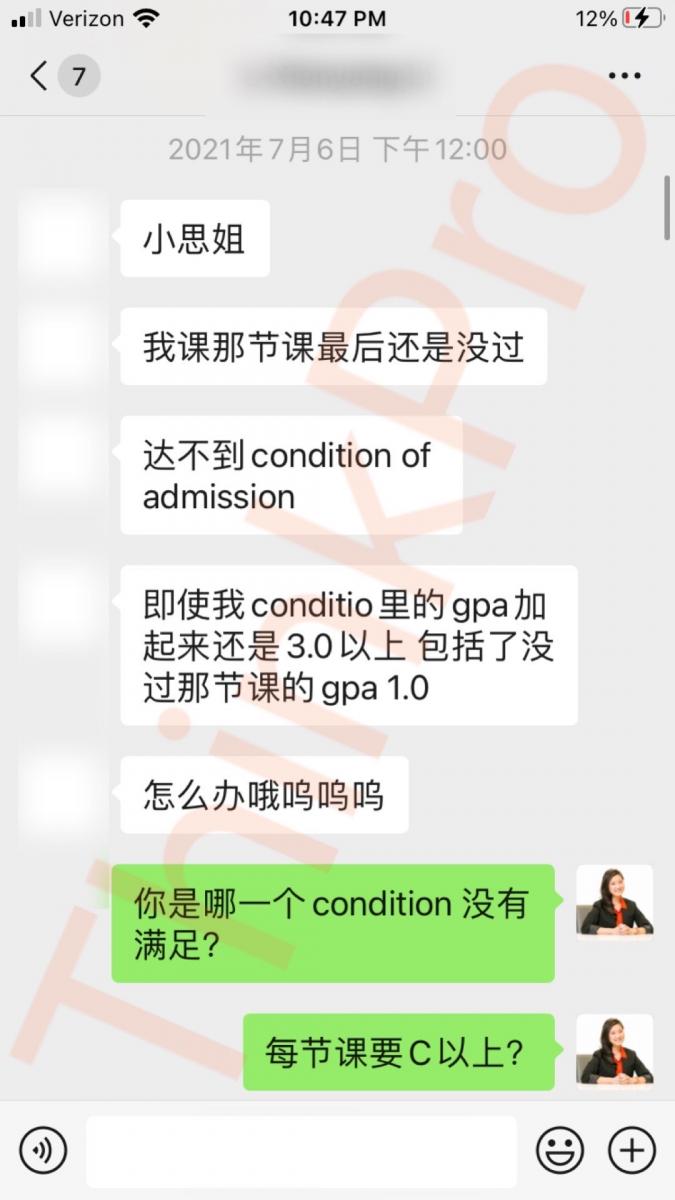Go back to the chat list
Screen dimensions: 675x1200
(x=40, y=76)
